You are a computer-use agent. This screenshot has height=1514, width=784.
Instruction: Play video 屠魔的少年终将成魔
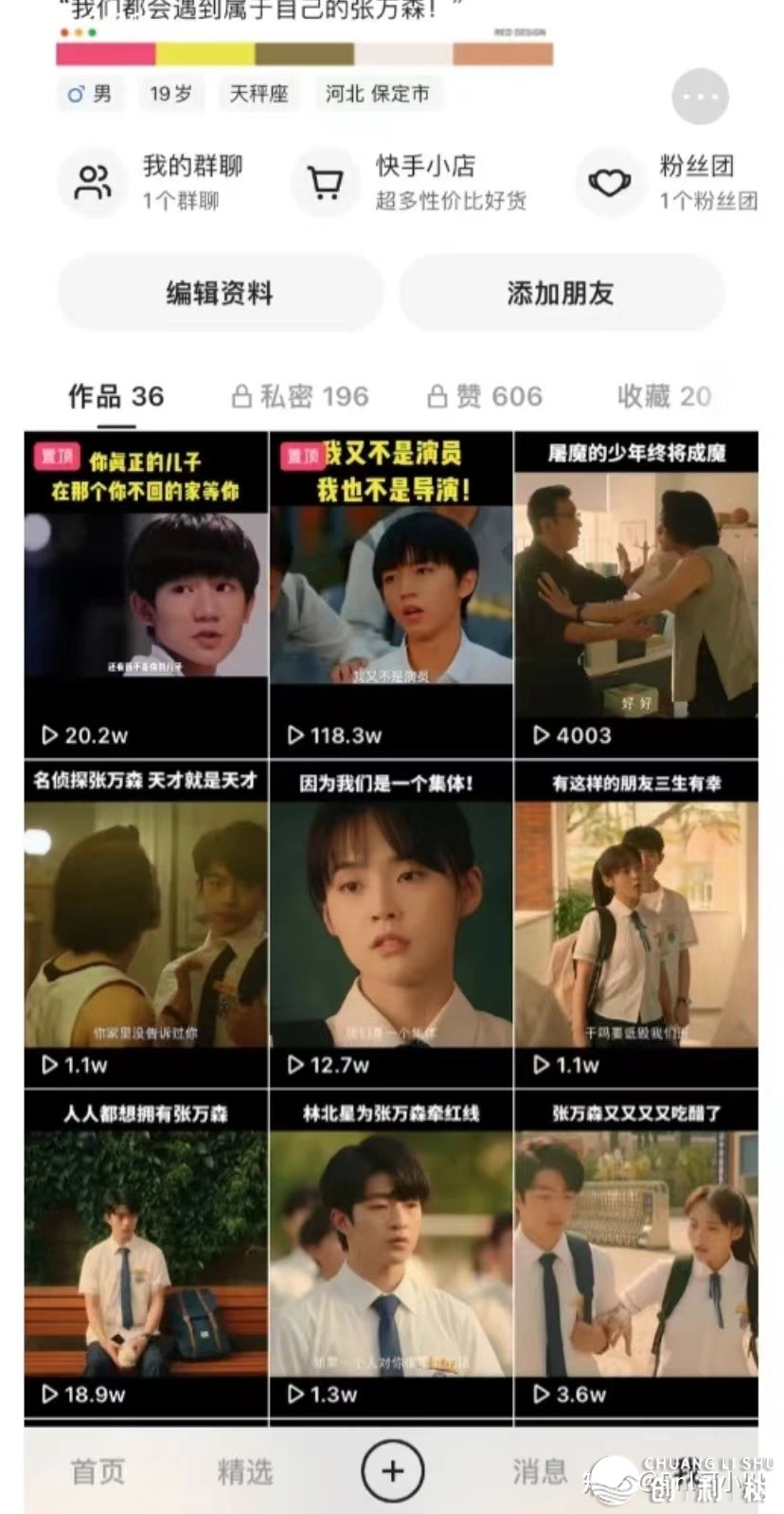(635, 593)
